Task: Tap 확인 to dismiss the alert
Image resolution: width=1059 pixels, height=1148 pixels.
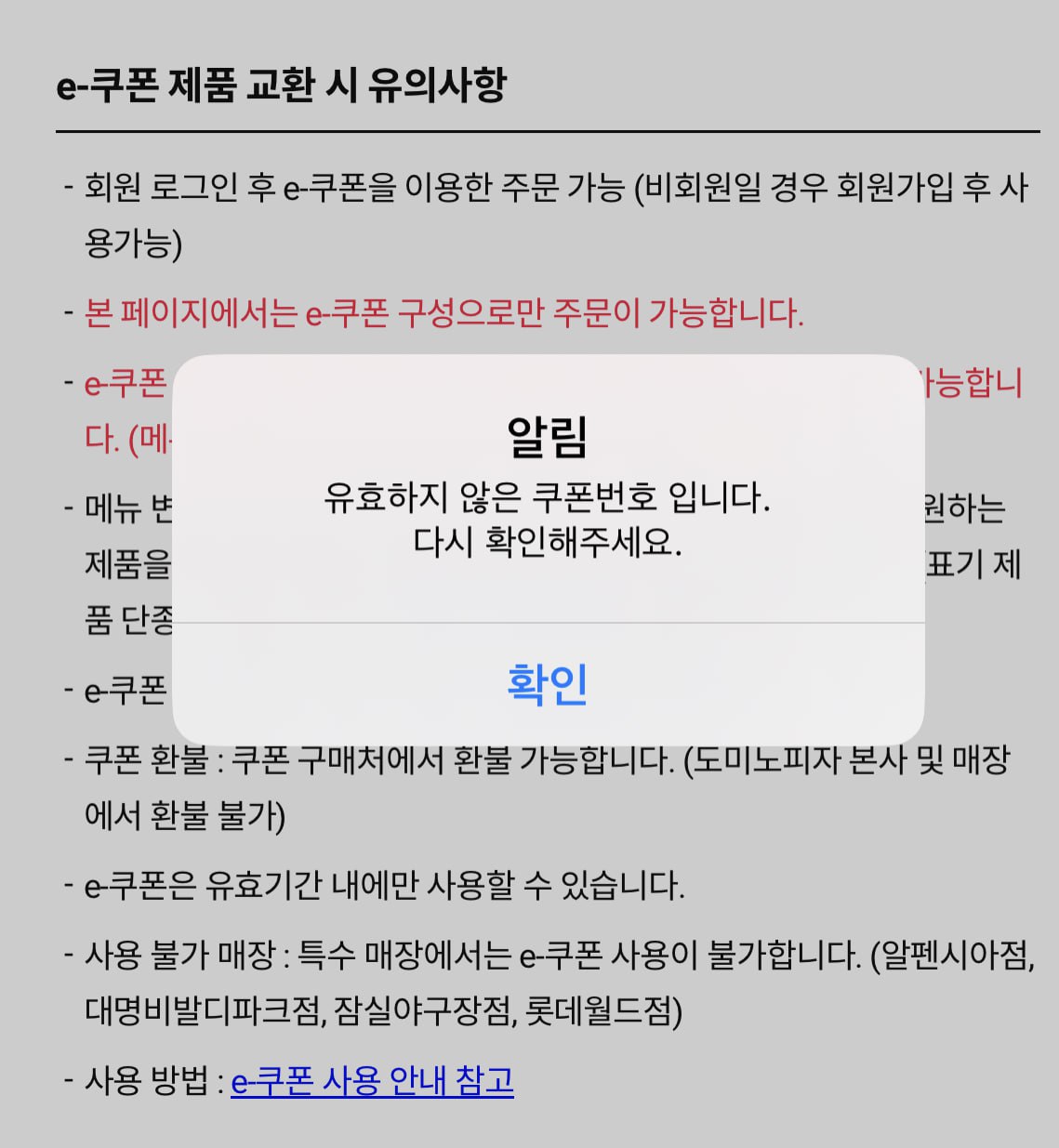Action: [x=548, y=684]
